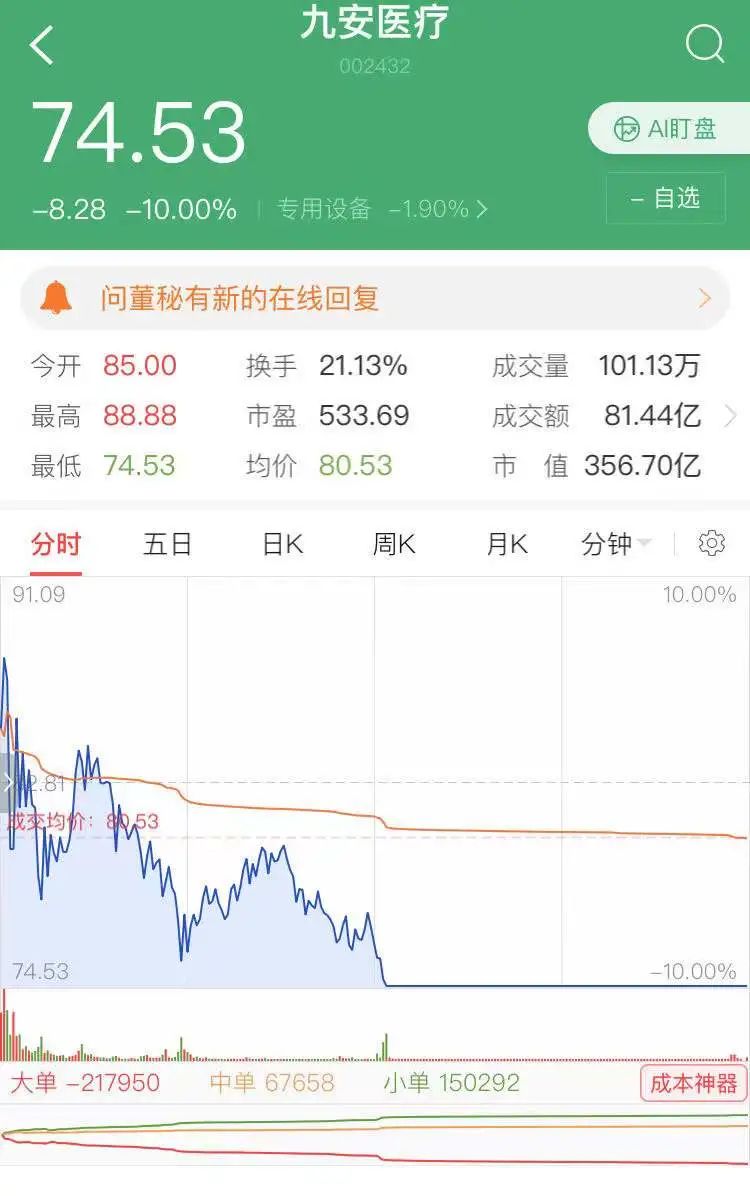Open the 分钟 interval dropdown
The height and width of the screenshot is (1196, 750).
[615, 544]
